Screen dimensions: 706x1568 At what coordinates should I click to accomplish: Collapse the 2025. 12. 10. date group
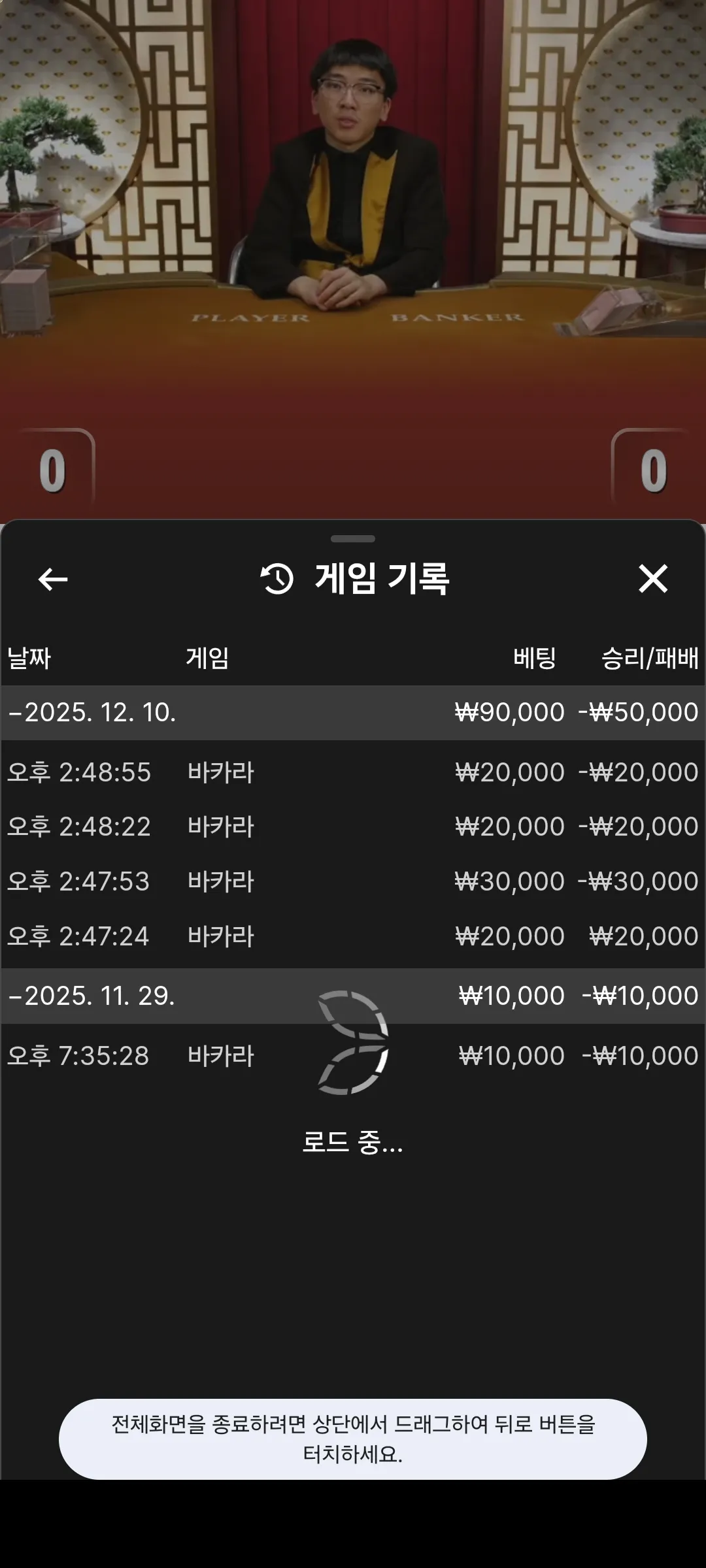(x=353, y=712)
